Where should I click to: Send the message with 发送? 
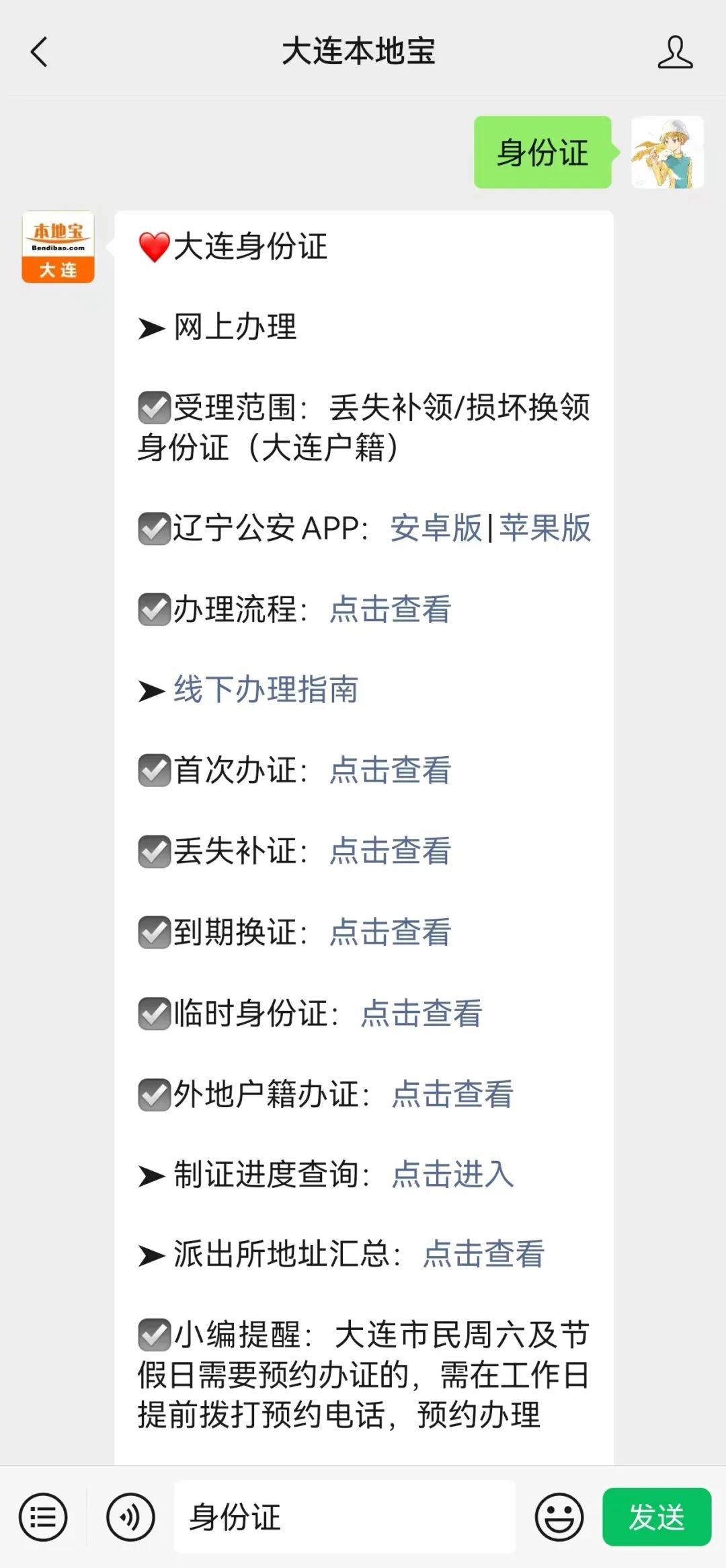(x=656, y=1517)
